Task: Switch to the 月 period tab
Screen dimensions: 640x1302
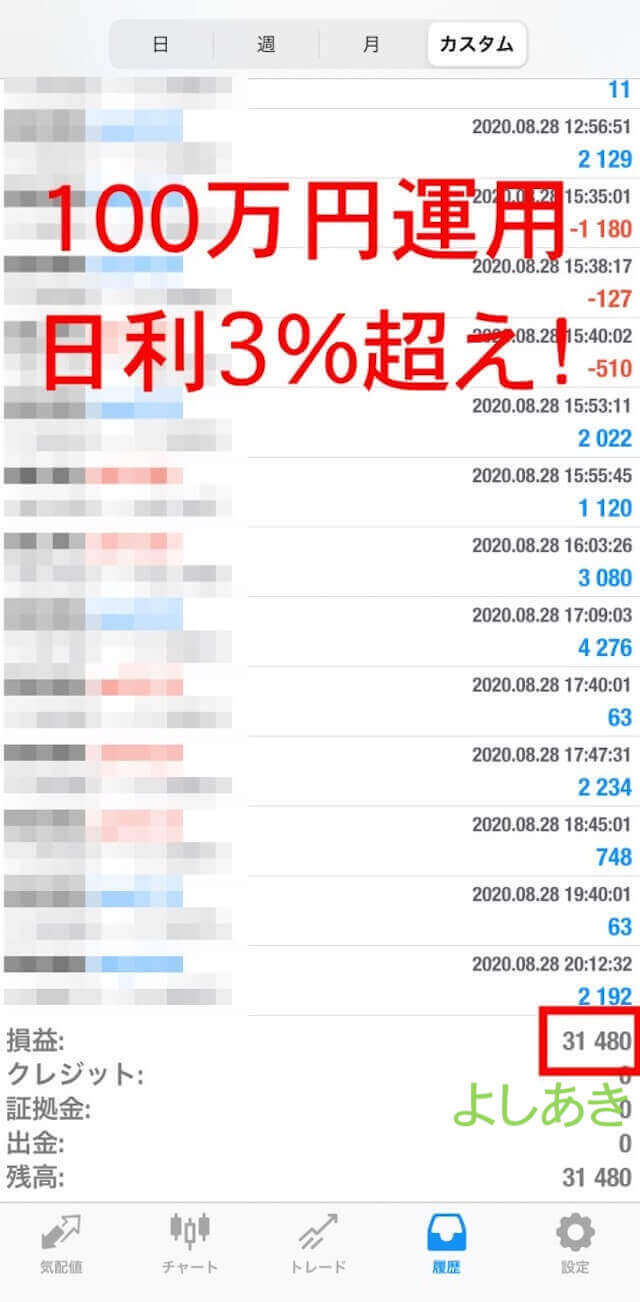Action: coord(371,45)
